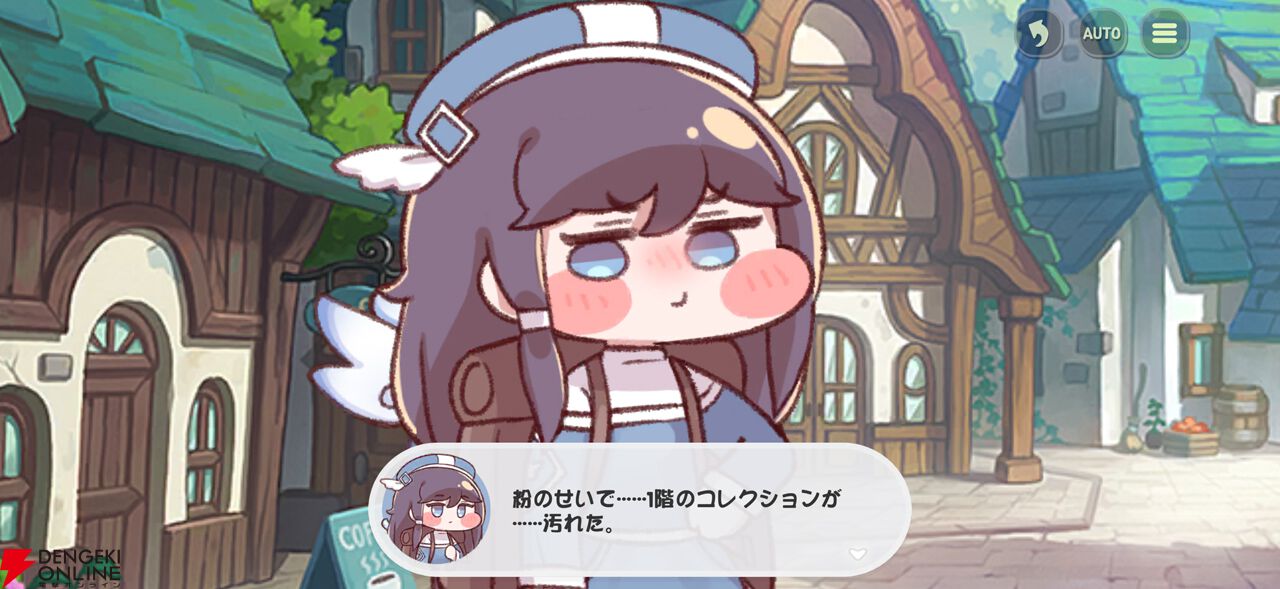Open the hamburger menu
Image resolution: width=1280 pixels, height=589 pixels.
(x=1165, y=34)
